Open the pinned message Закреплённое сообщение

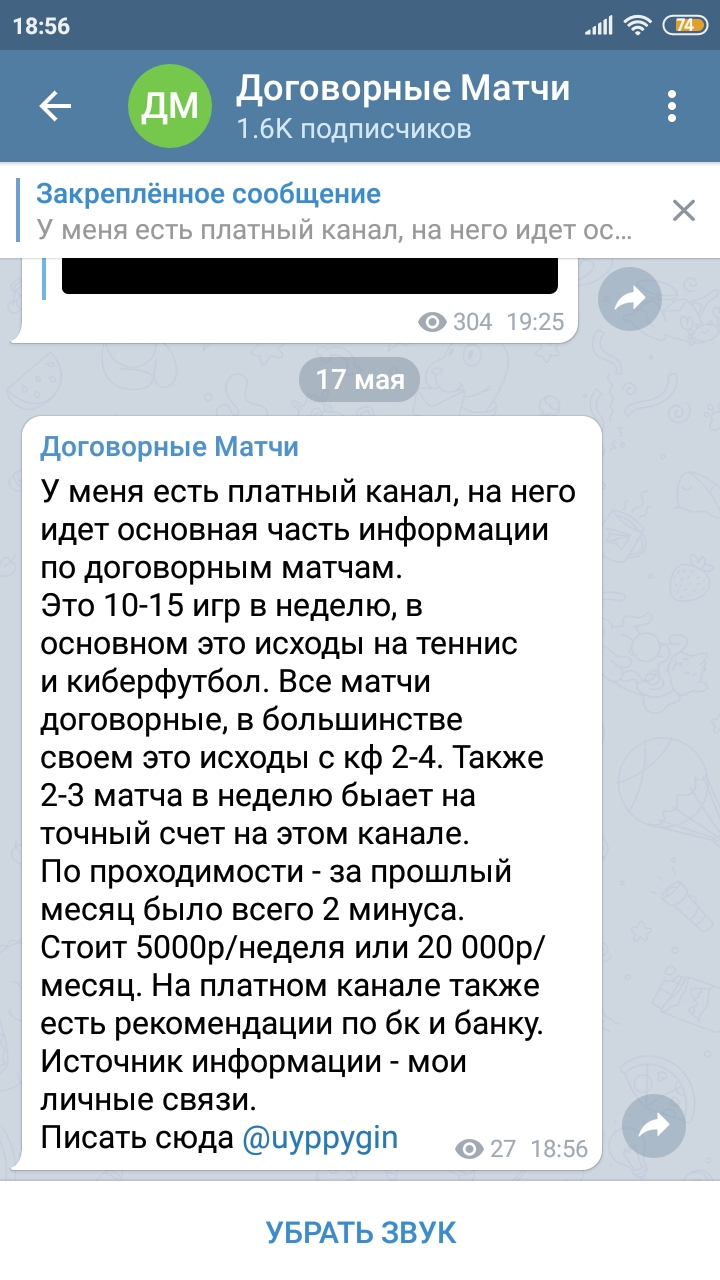click(x=335, y=211)
